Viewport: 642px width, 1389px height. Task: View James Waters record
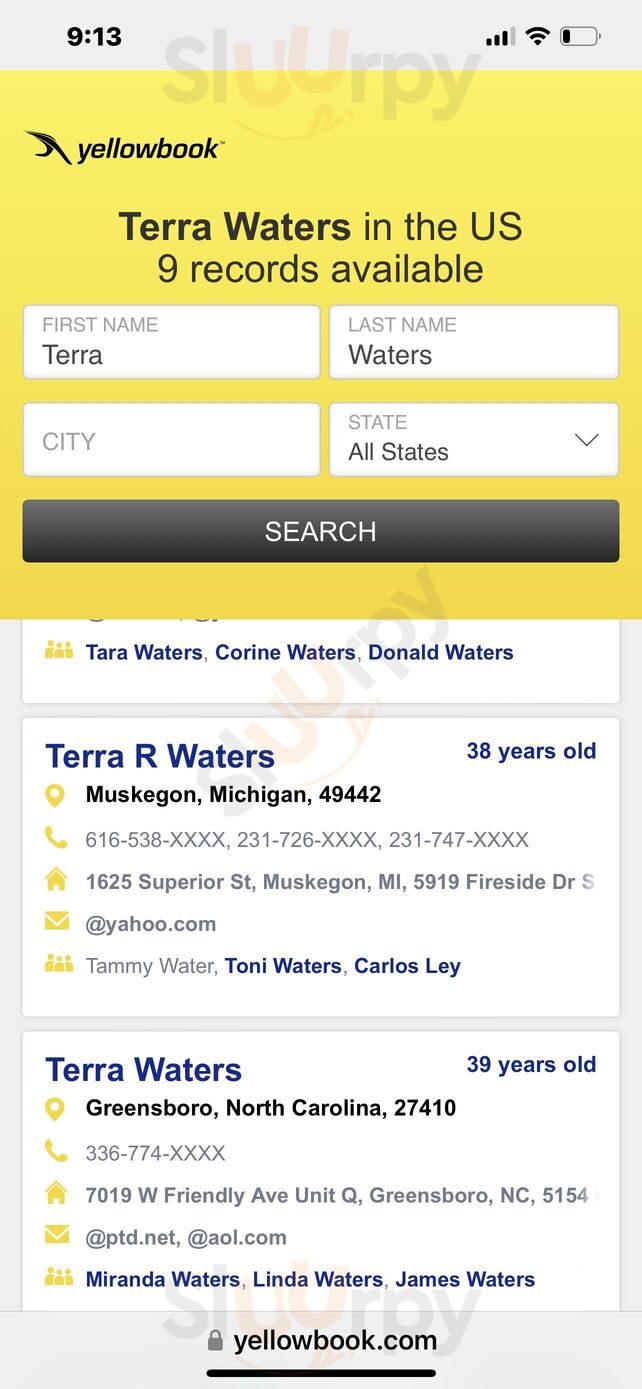coord(465,1279)
